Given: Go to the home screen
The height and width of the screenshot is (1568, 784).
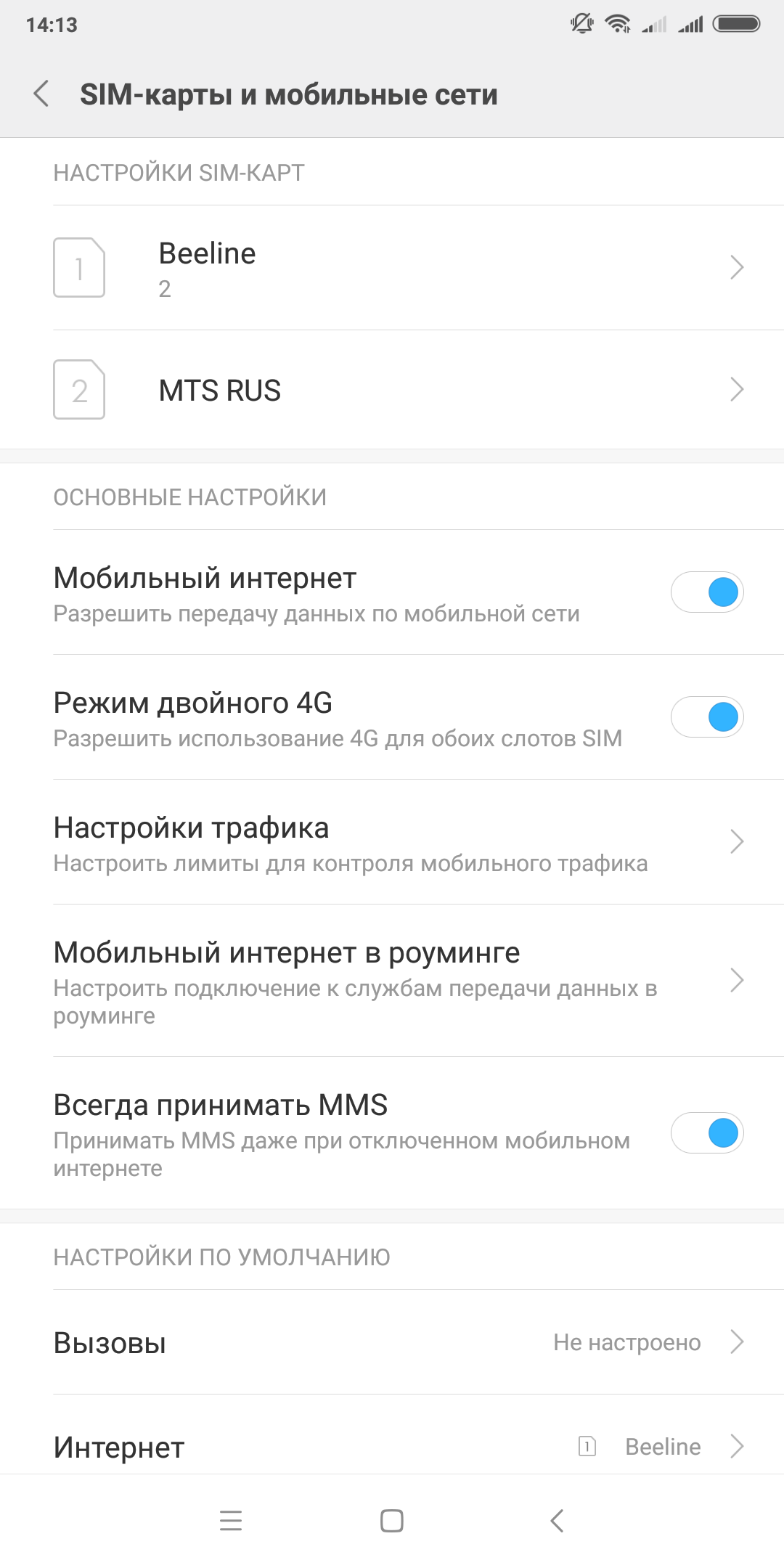Looking at the screenshot, I should point(392,1520).
